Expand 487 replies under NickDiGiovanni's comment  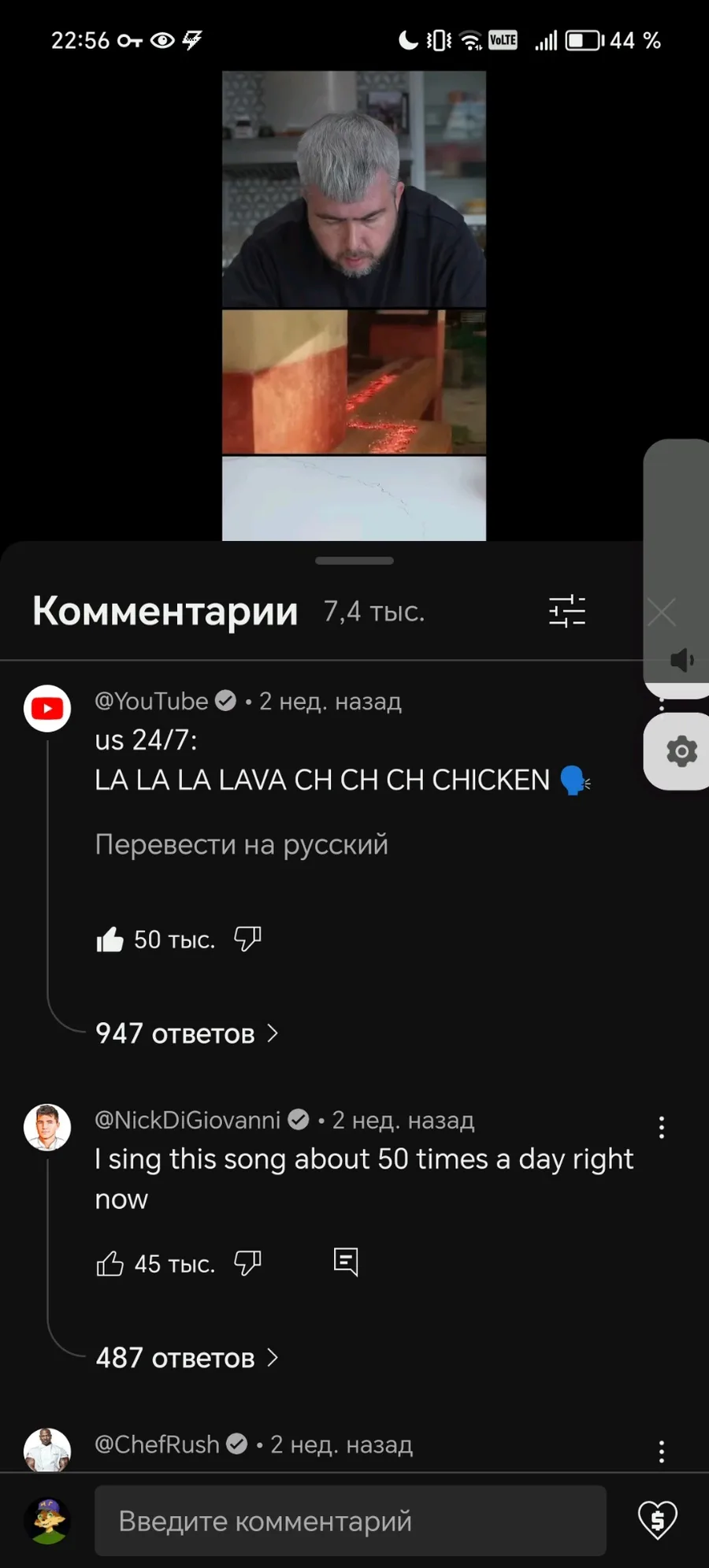click(187, 1358)
